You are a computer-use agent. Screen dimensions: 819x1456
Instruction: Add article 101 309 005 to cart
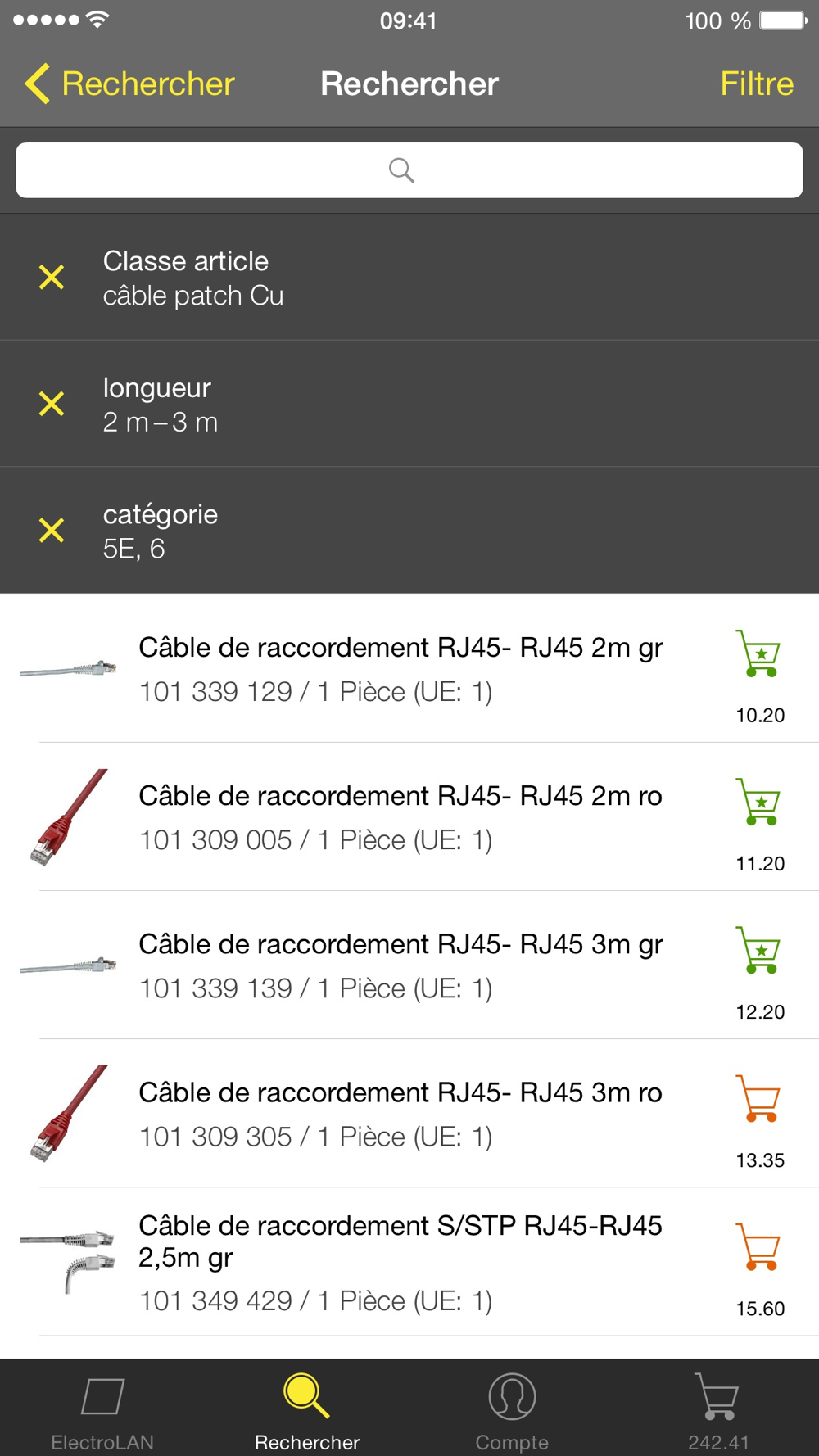point(760,802)
